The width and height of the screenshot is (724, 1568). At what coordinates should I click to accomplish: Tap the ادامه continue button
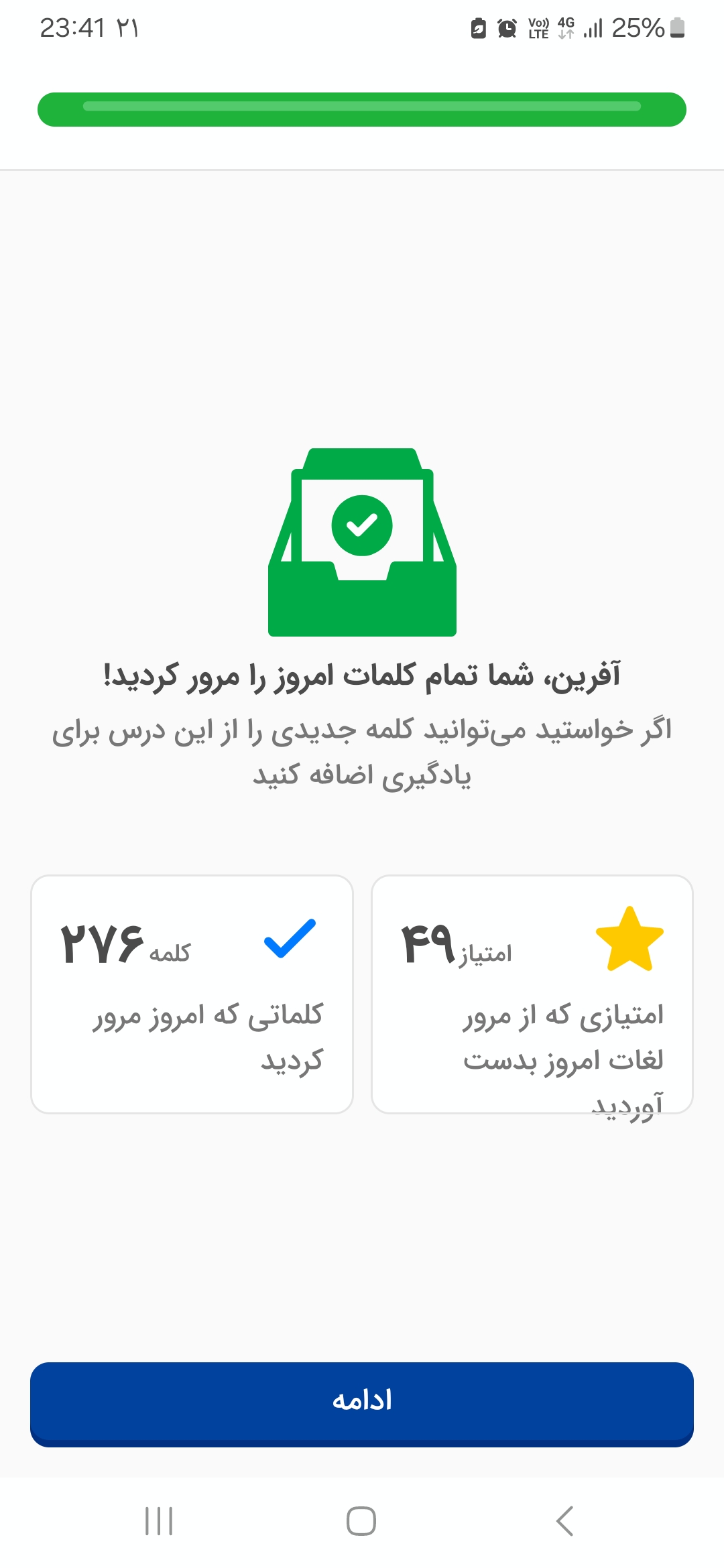click(x=362, y=1404)
